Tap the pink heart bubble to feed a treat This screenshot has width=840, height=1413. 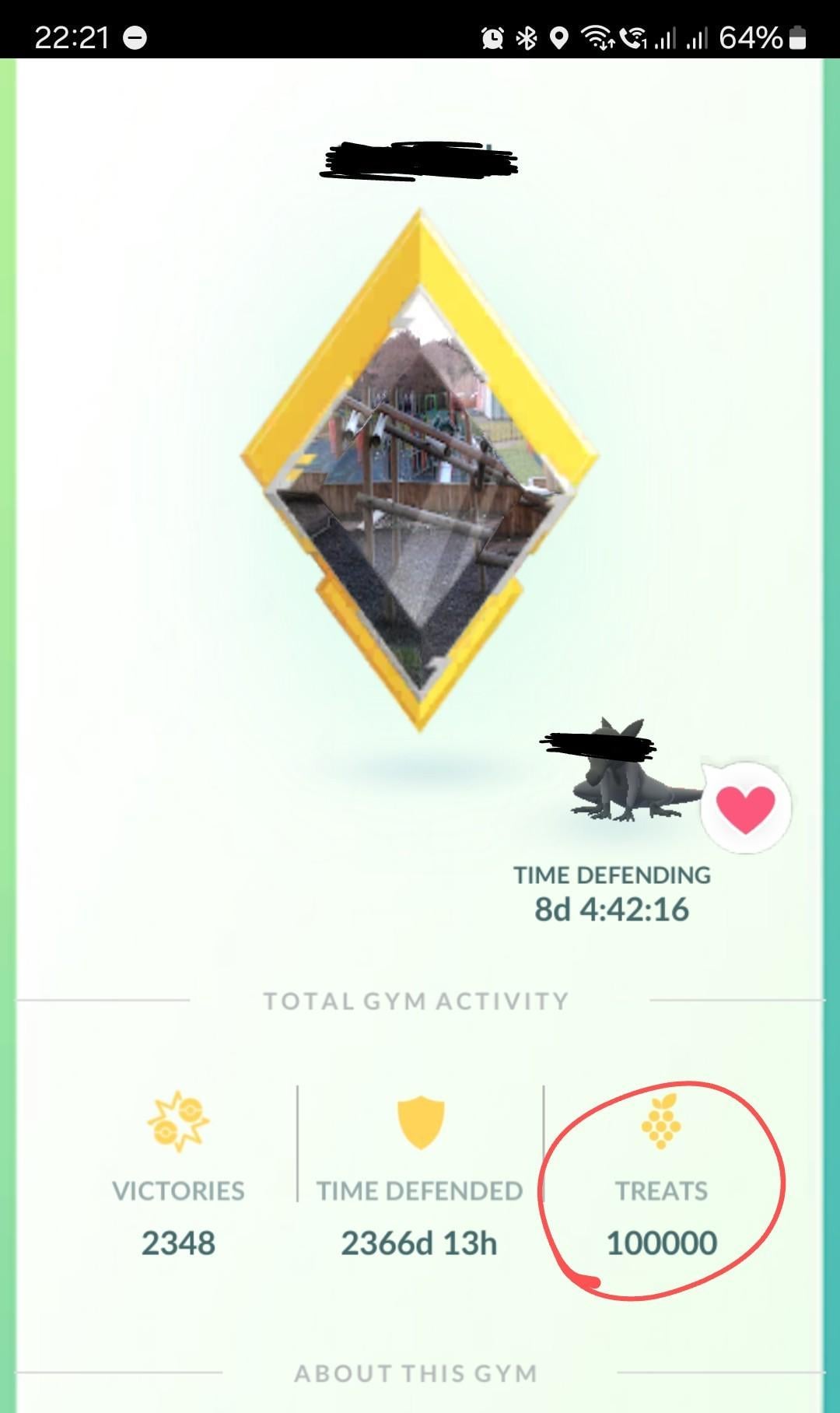745,808
